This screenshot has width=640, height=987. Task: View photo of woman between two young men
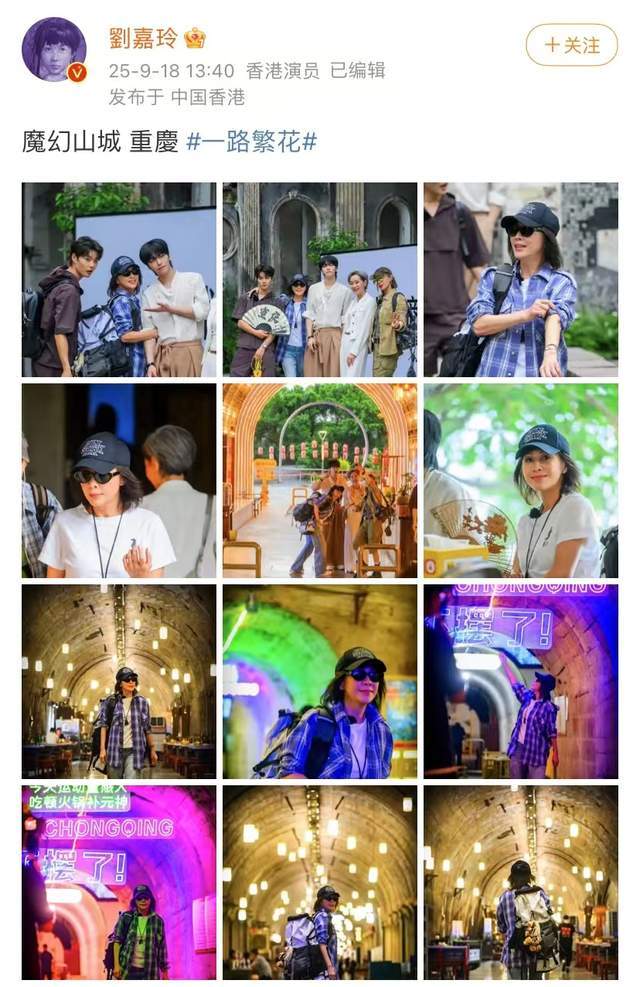[119, 279]
